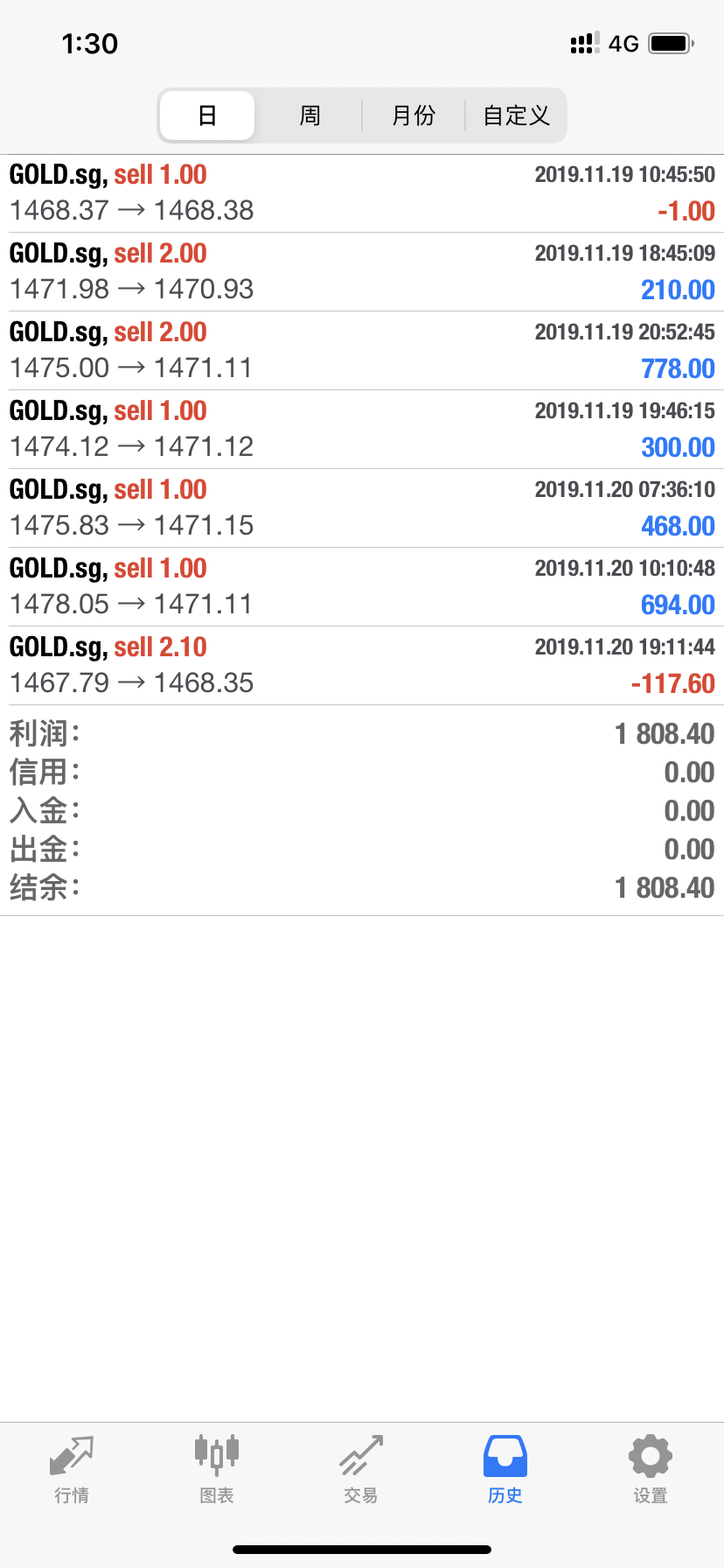Image resolution: width=724 pixels, height=1568 pixels.
Task: Open the sell 2.10 trade with -117.60 loss
Action: [362, 666]
